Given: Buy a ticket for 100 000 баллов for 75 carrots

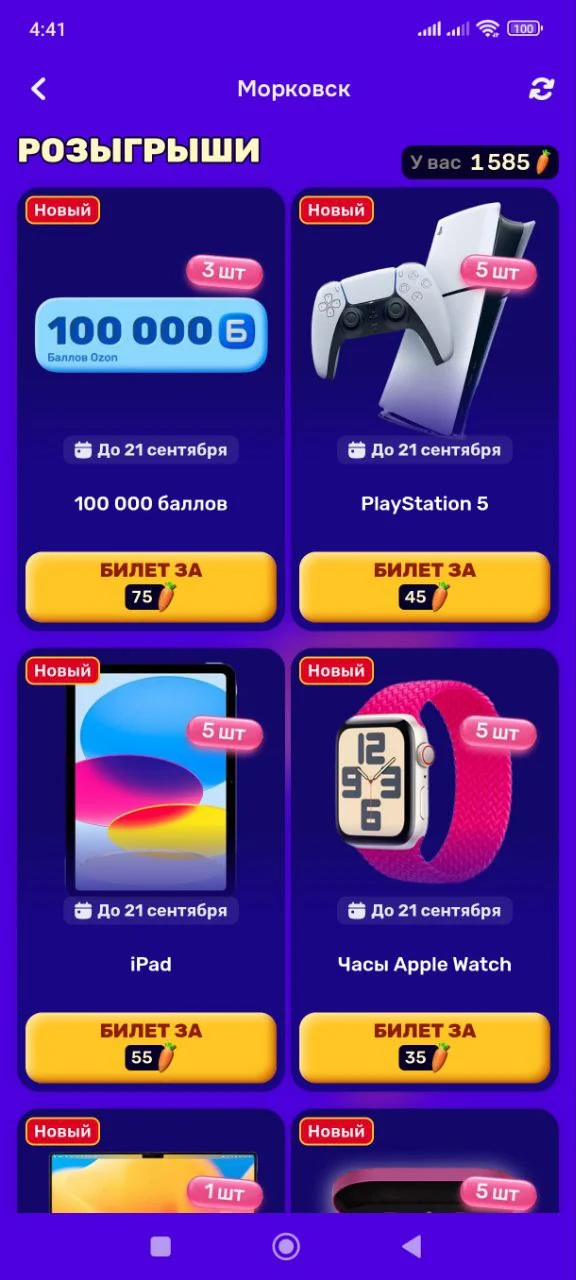Looking at the screenshot, I should coord(151,586).
